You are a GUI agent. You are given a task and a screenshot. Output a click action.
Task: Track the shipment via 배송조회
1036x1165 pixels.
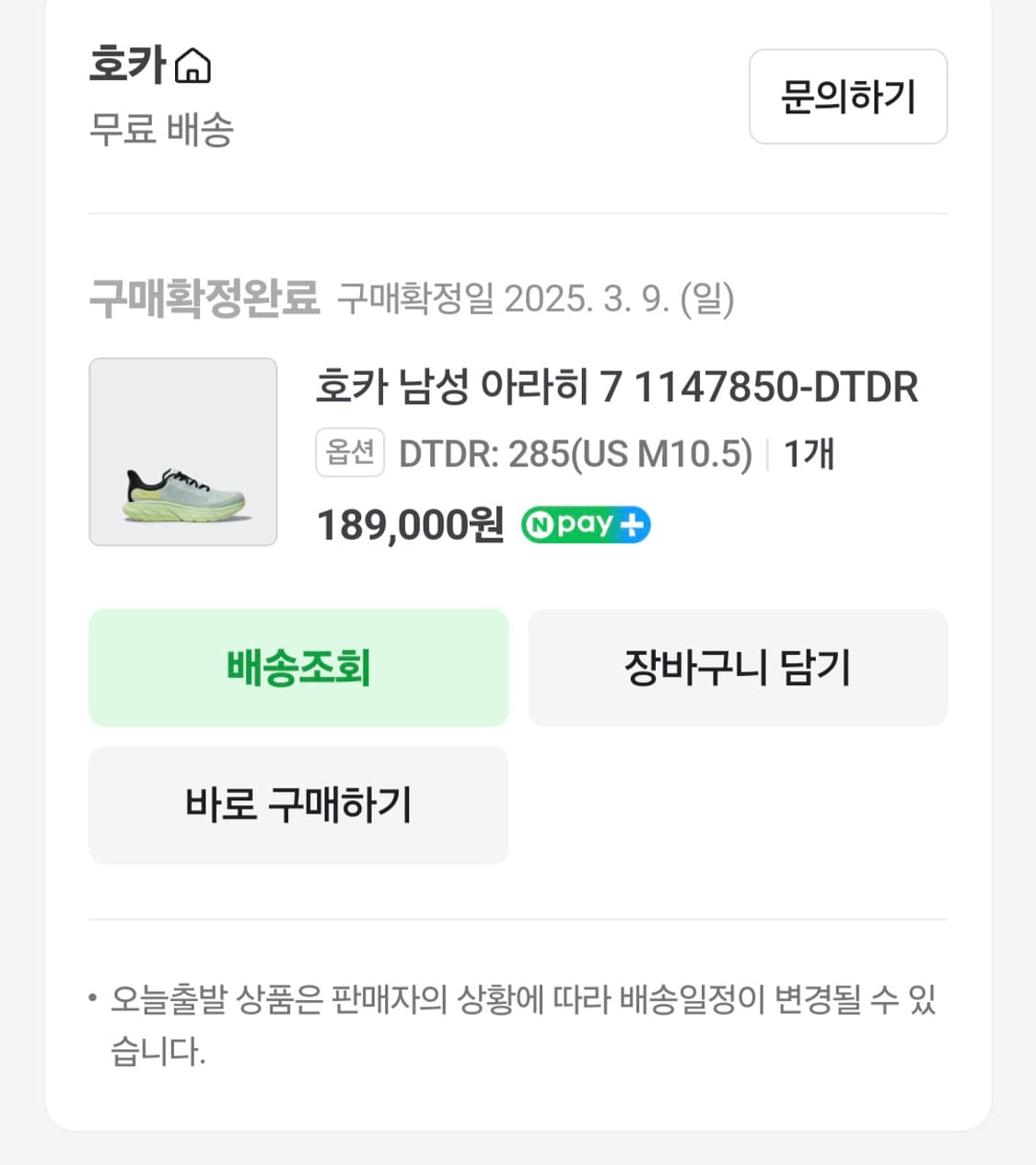(298, 668)
